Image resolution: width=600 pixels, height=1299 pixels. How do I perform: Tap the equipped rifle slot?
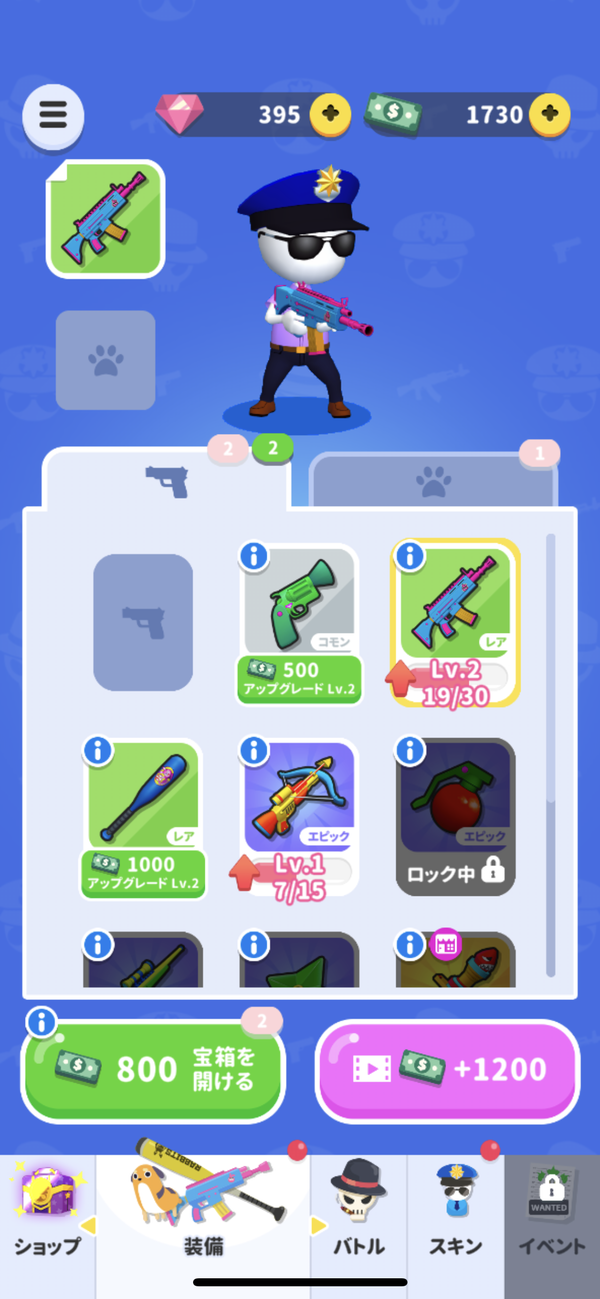tap(105, 219)
